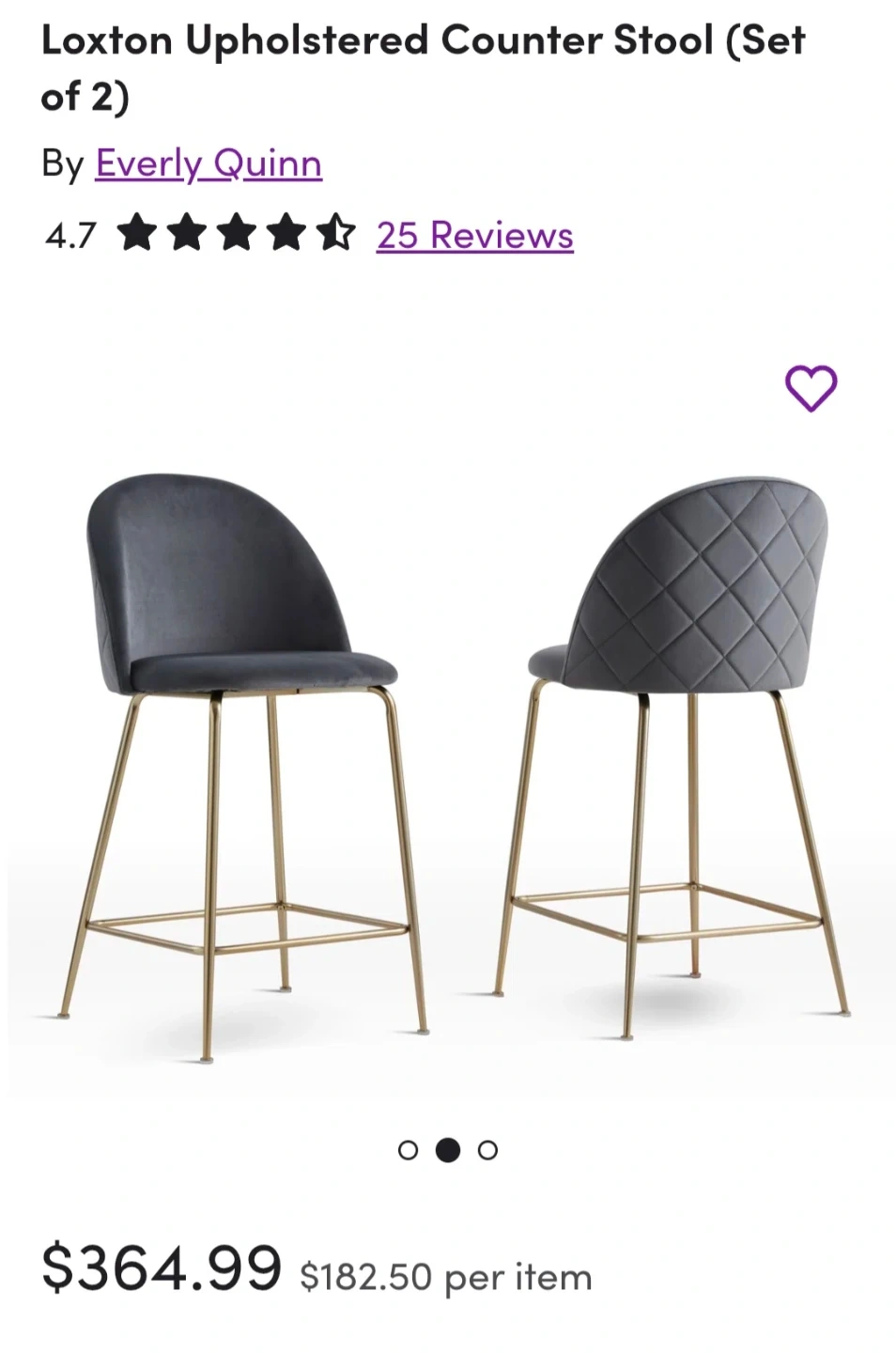Jump to the third image dot
896x1353 pixels.
[x=487, y=1150]
